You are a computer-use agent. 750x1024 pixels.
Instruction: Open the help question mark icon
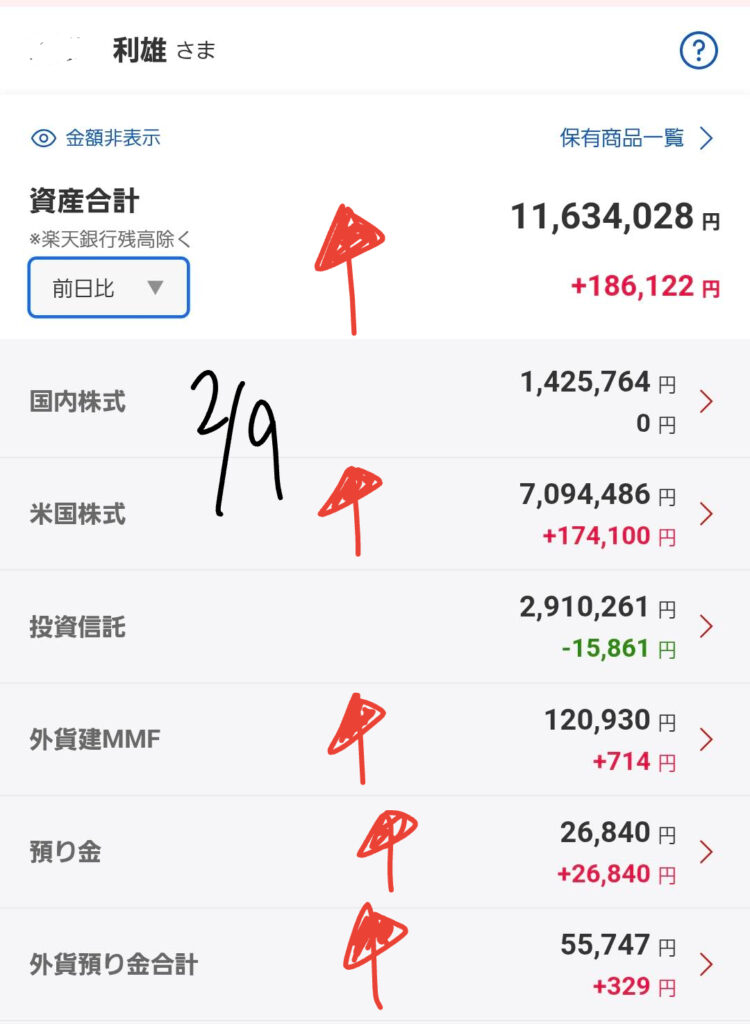[698, 51]
